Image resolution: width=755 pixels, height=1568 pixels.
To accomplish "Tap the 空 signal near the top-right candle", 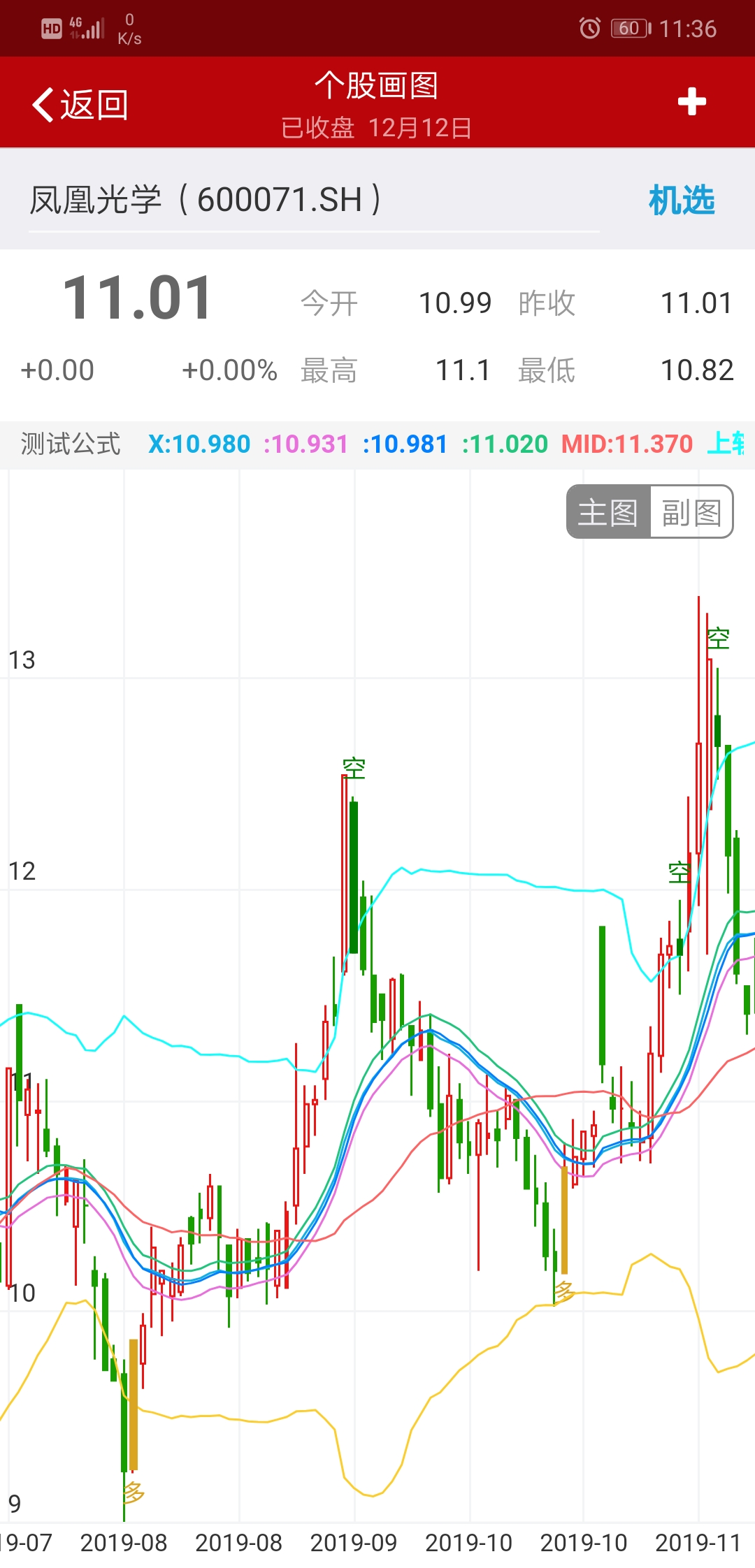I will point(717,638).
